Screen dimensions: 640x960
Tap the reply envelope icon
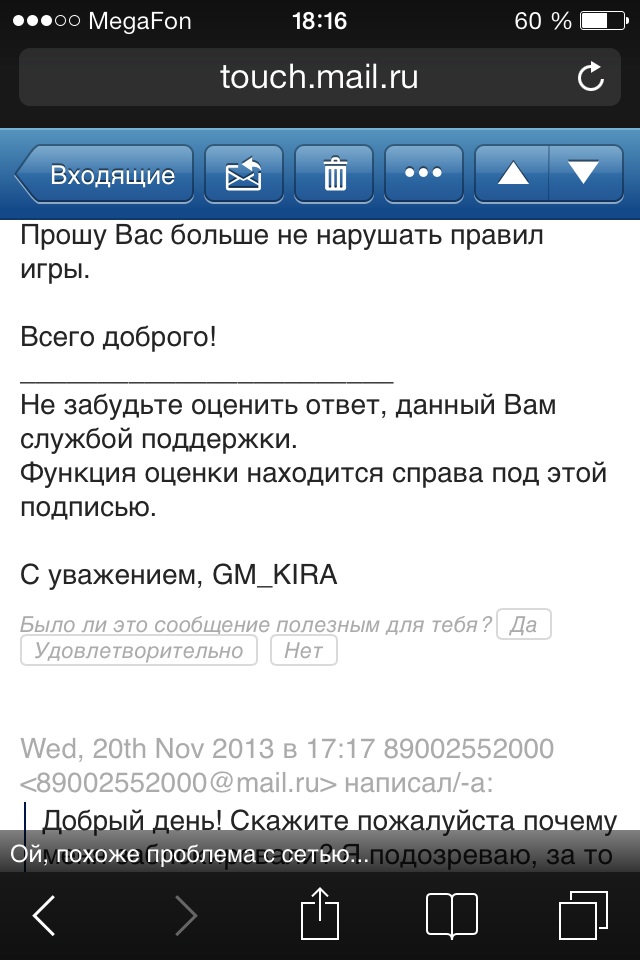[243, 175]
